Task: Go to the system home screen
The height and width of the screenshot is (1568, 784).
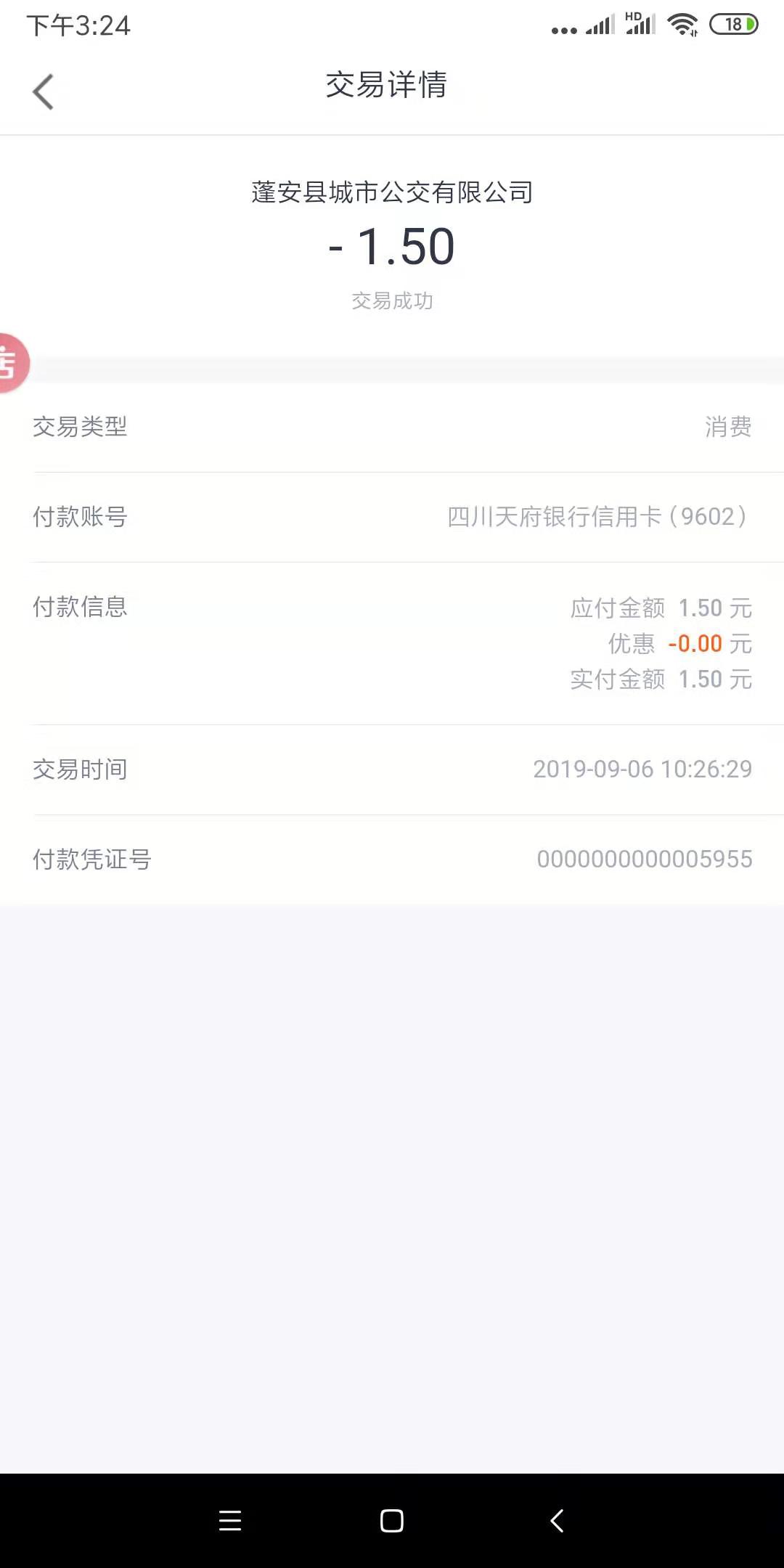Action: click(392, 1520)
